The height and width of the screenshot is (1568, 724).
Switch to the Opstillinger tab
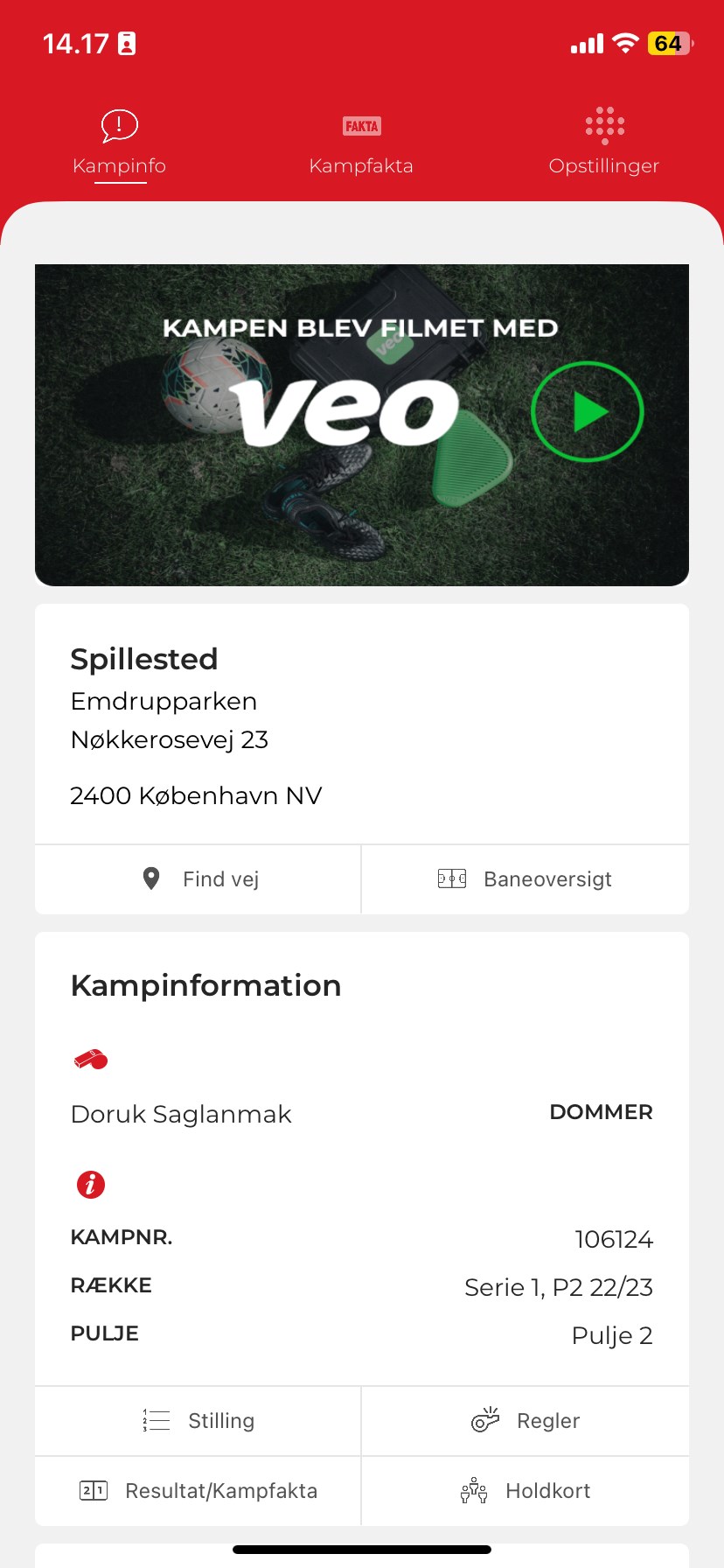pos(603,144)
